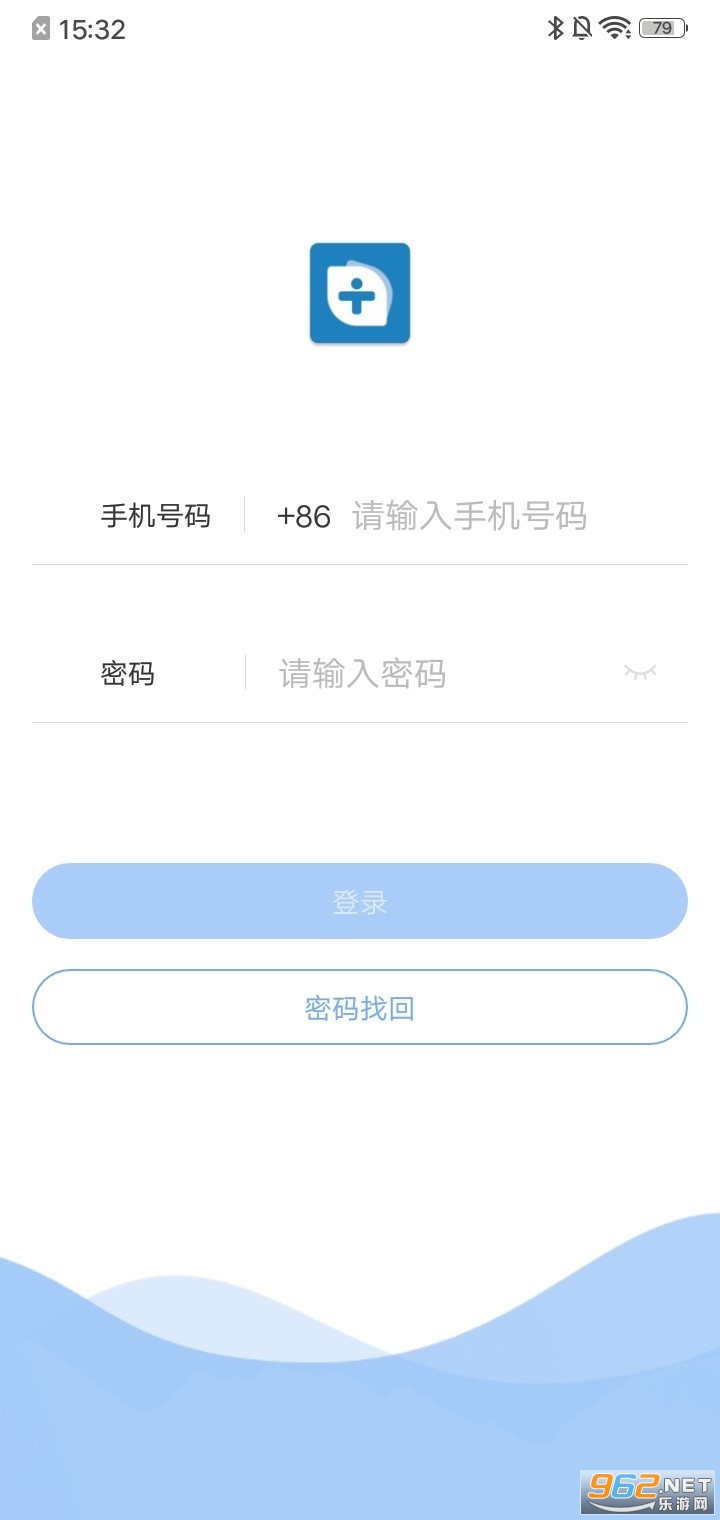
Task: Tap the 登录 login button
Action: [360, 901]
